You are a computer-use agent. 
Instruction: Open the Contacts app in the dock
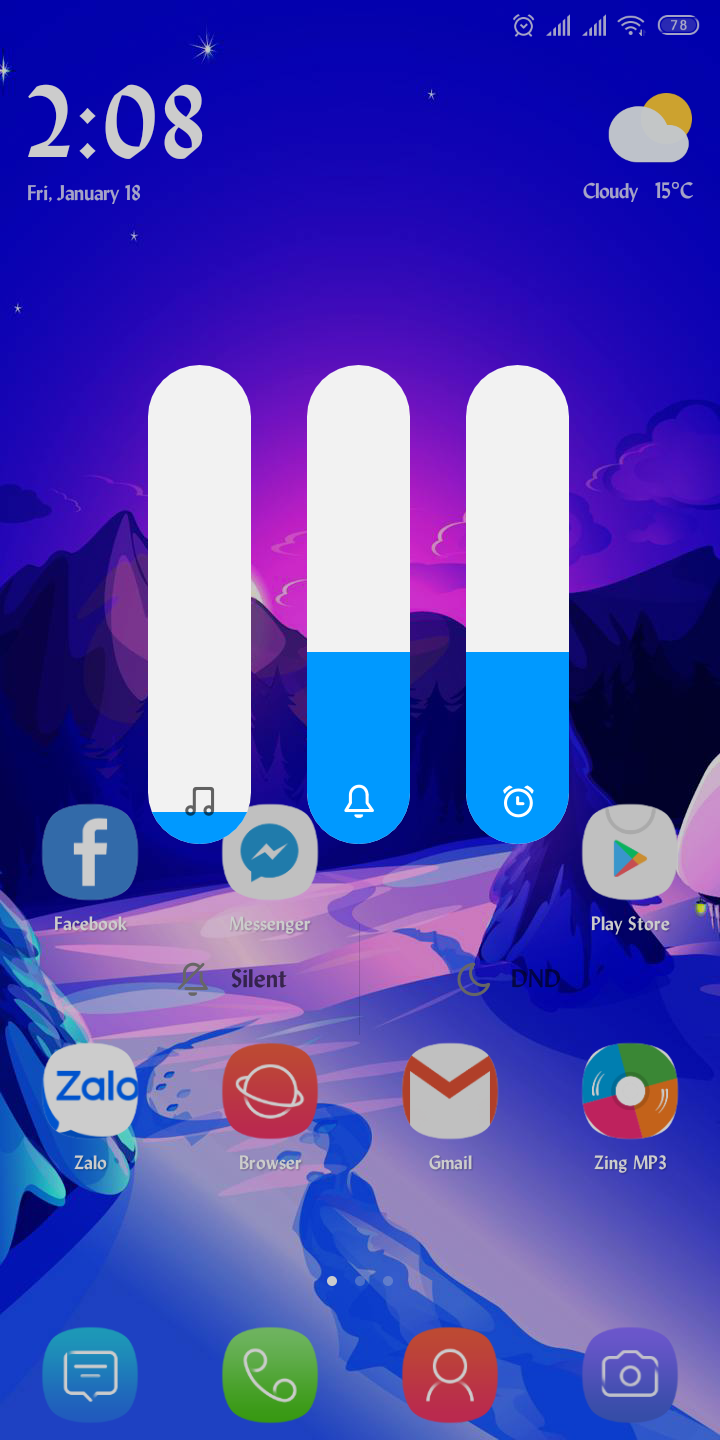coord(450,1375)
